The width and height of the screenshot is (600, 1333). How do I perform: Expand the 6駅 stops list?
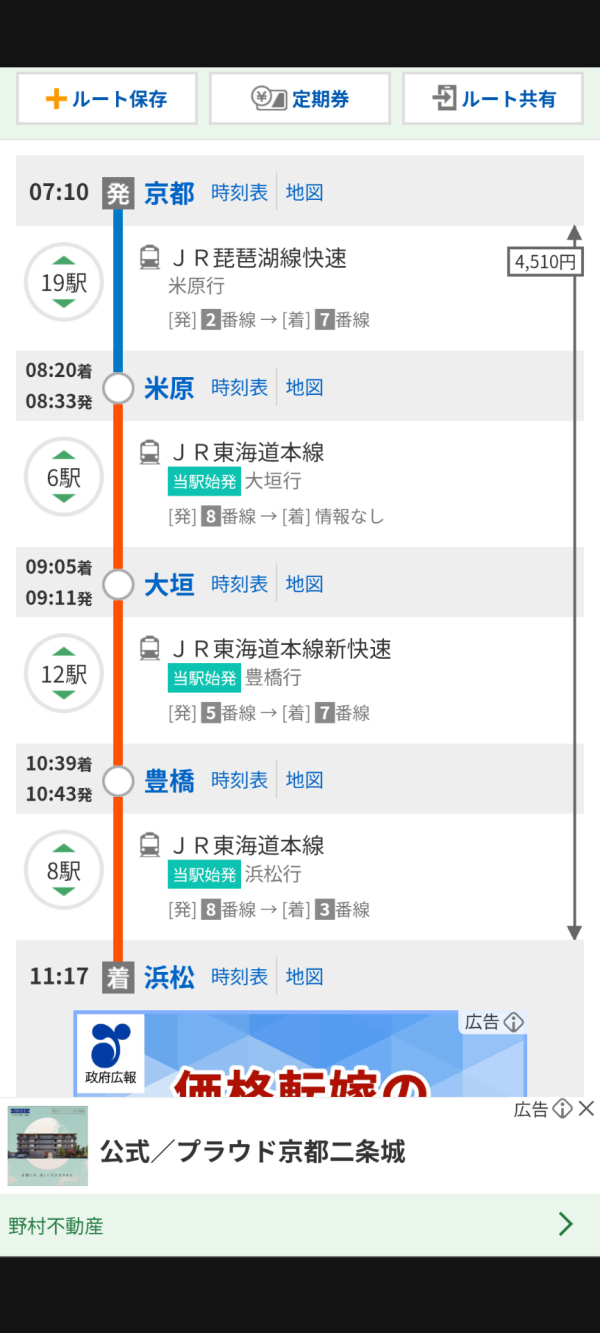(x=64, y=478)
